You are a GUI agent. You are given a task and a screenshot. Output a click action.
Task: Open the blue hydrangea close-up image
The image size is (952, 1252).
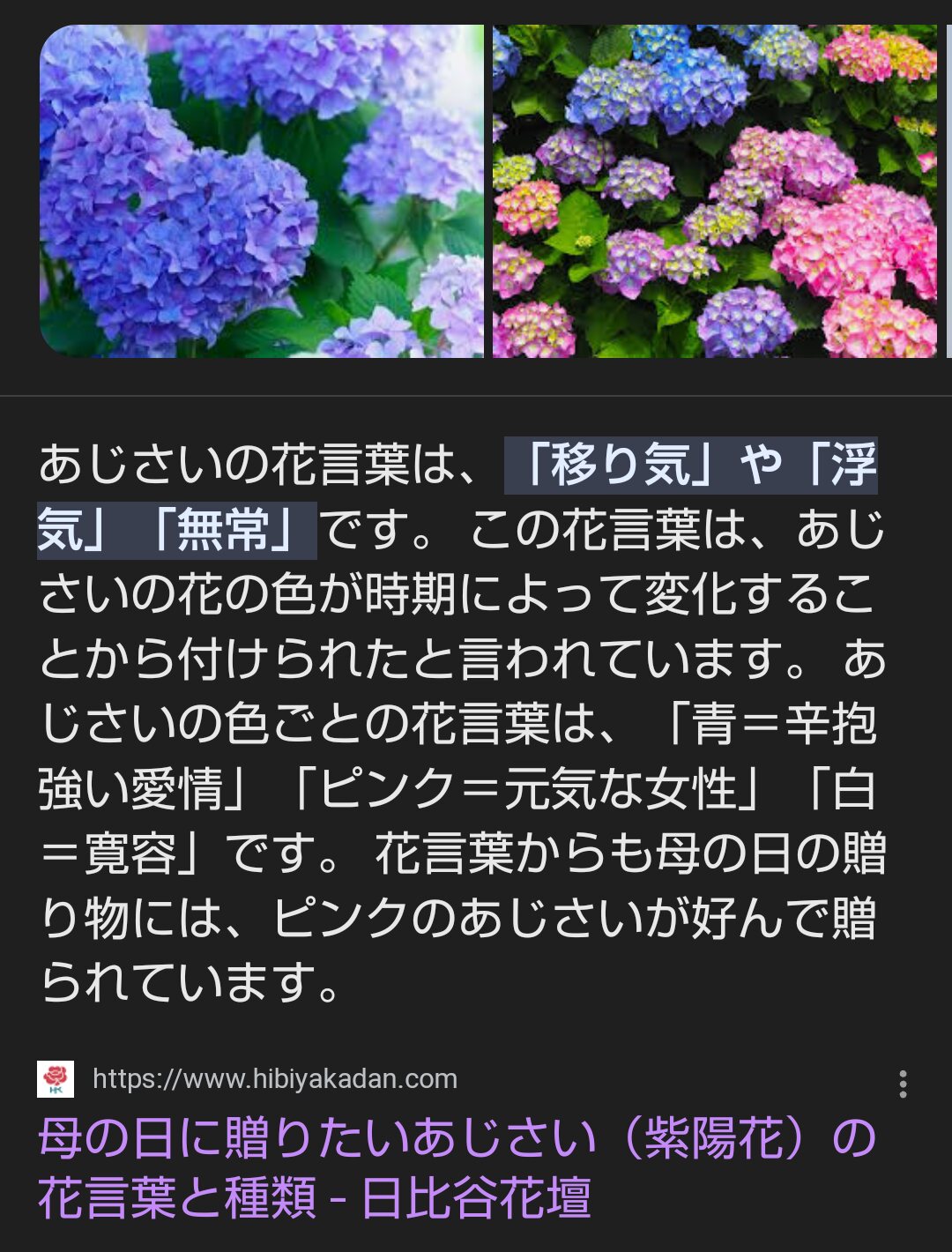262,191
